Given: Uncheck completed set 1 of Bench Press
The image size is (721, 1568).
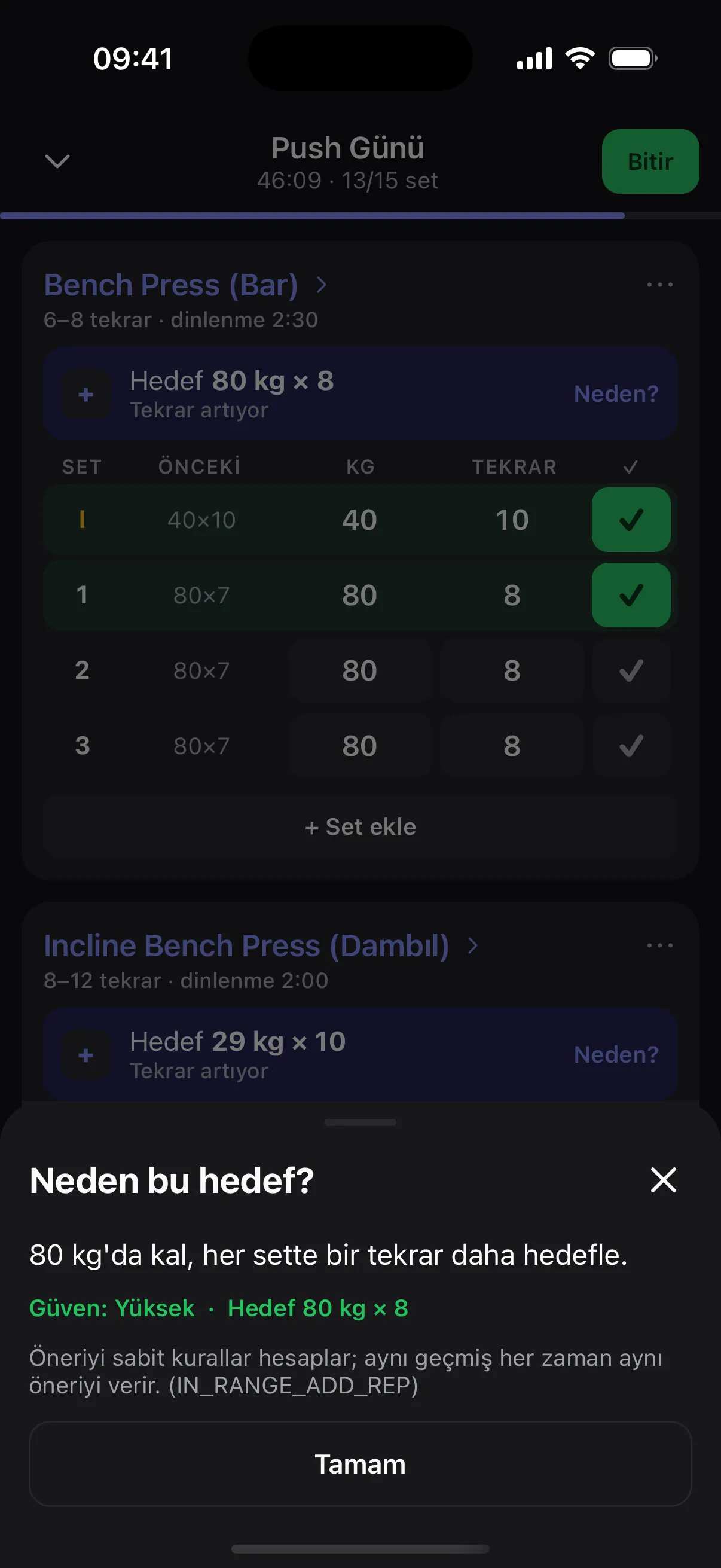Looking at the screenshot, I should (x=631, y=595).
